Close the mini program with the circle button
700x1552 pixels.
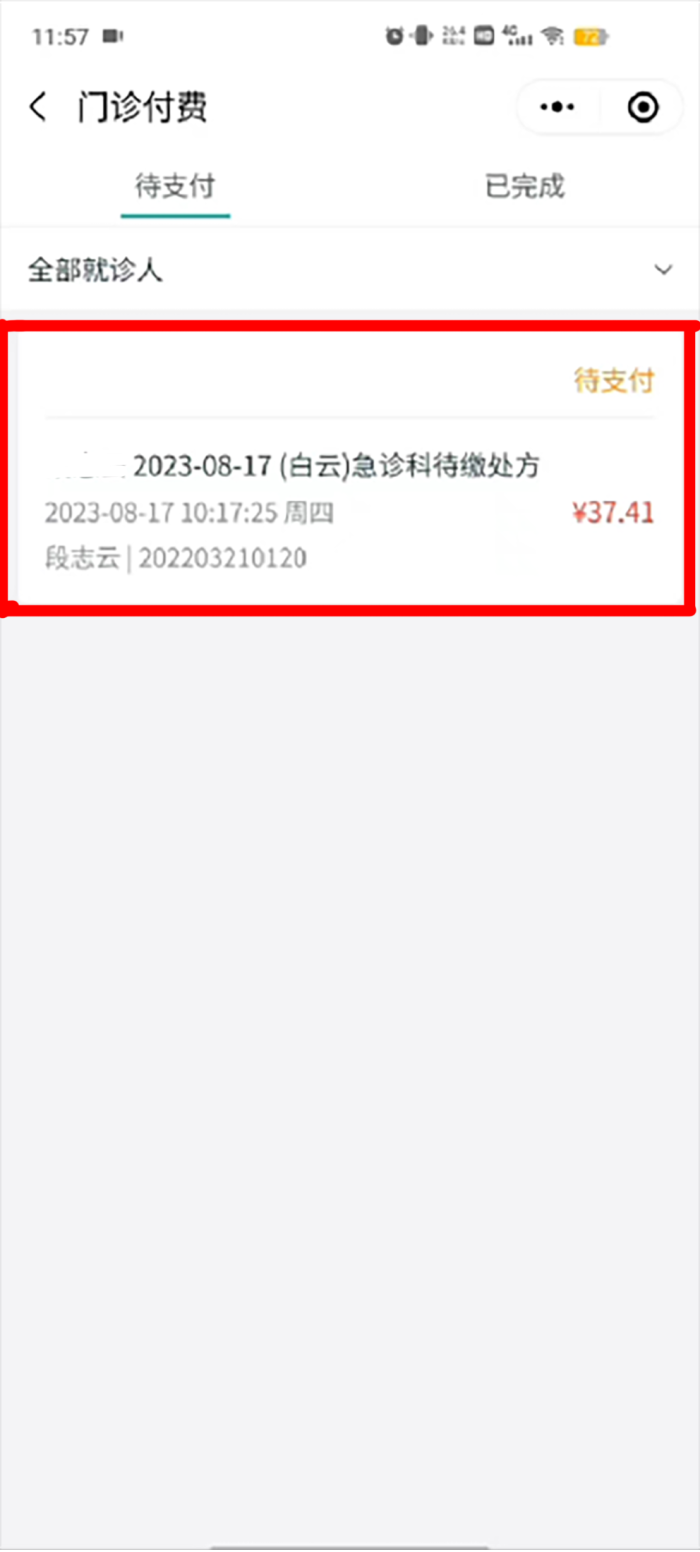[x=643, y=107]
